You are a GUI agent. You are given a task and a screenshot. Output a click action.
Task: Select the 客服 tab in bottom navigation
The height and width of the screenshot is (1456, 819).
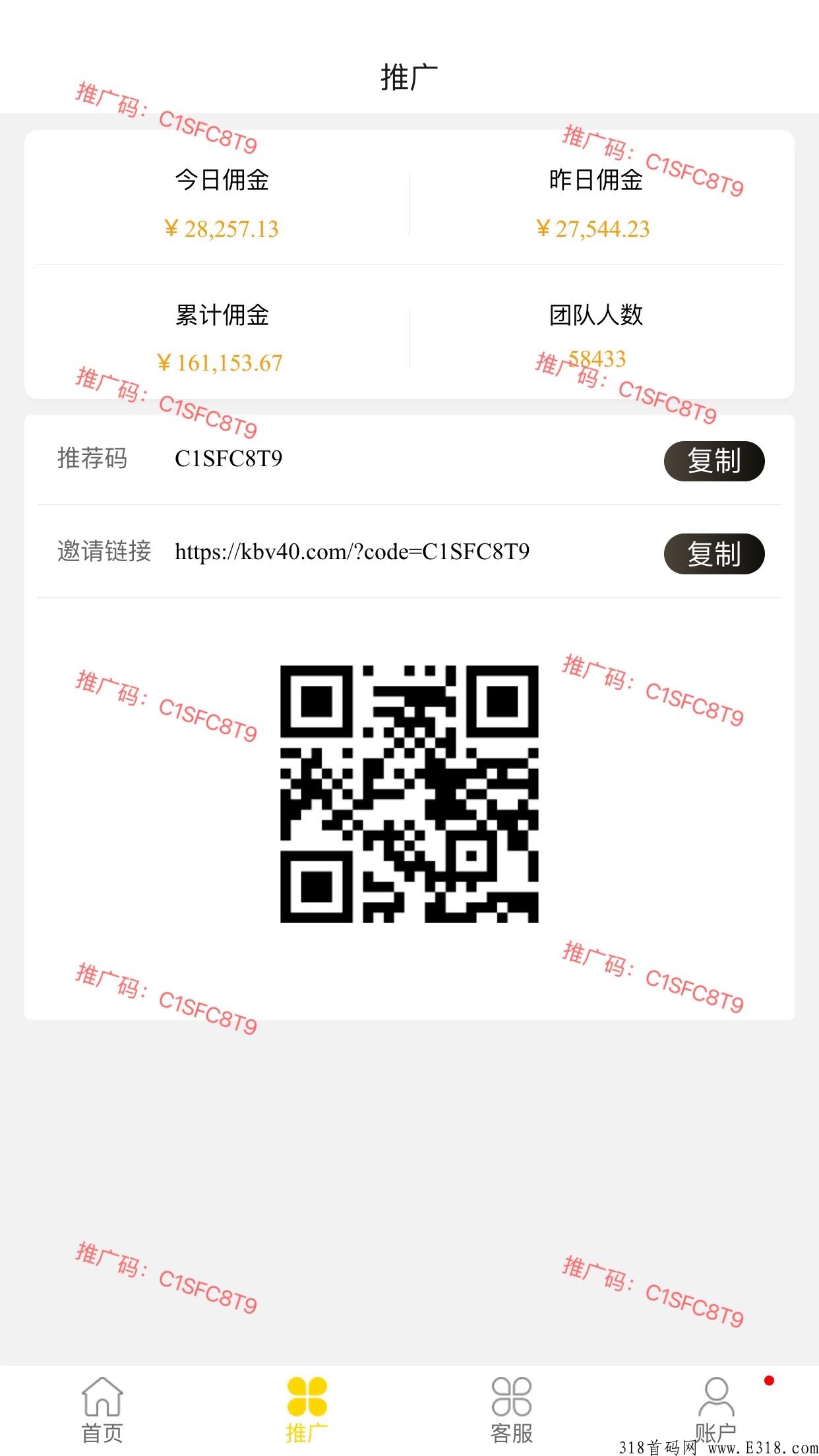pos(512,1411)
